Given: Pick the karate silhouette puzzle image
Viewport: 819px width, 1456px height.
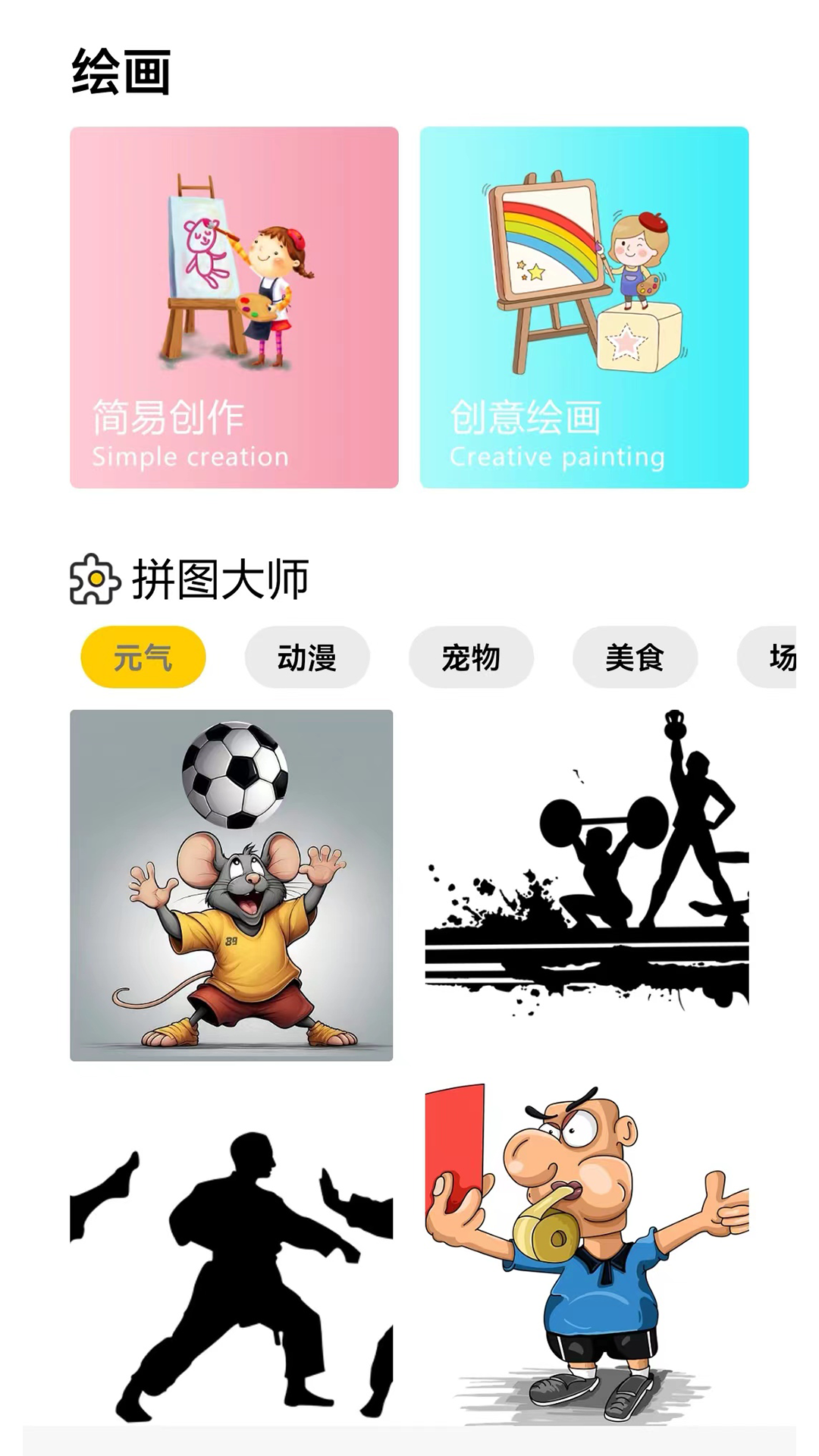Looking at the screenshot, I should click(x=231, y=1251).
